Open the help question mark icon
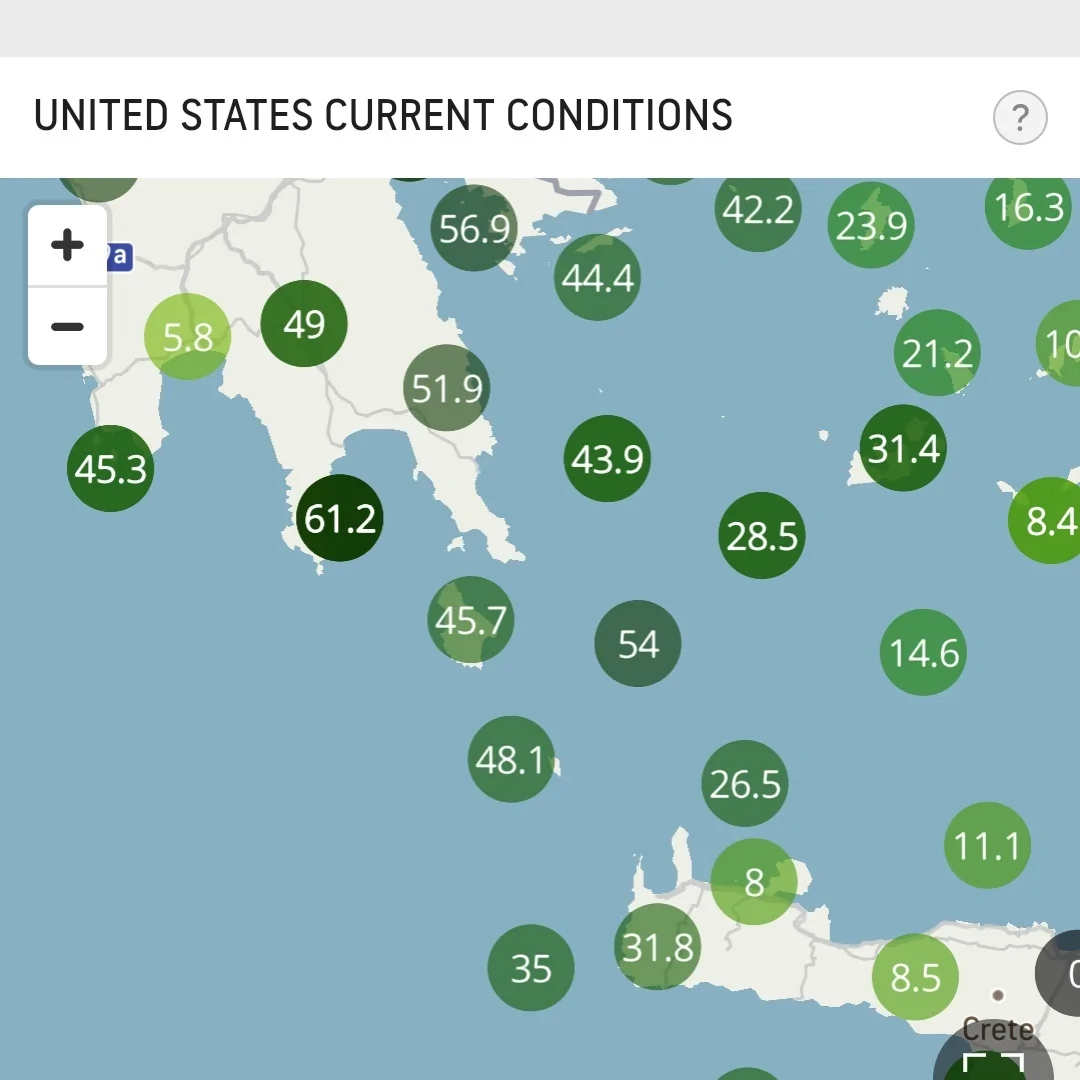Screen dimensions: 1080x1080 pyautogui.click(x=1019, y=119)
